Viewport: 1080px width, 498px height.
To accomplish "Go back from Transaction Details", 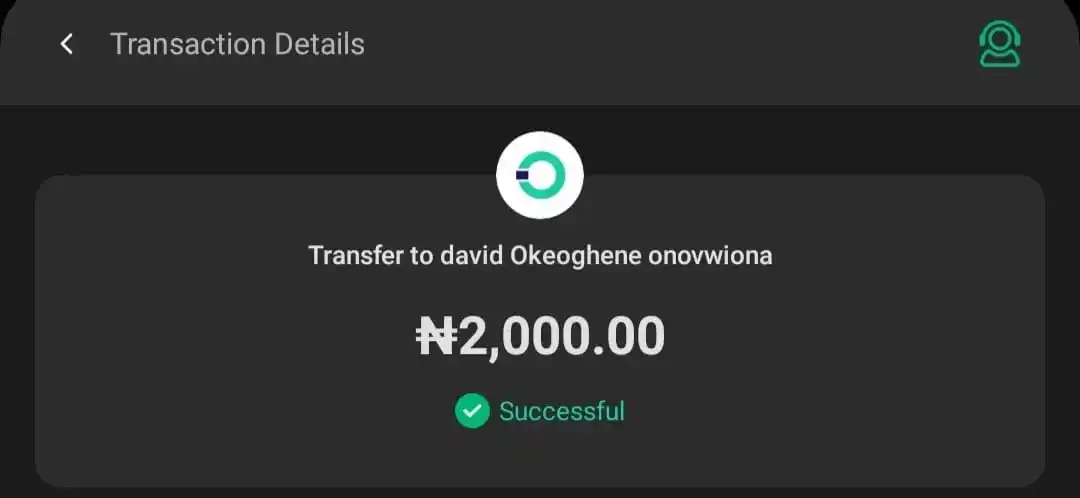I will [67, 44].
